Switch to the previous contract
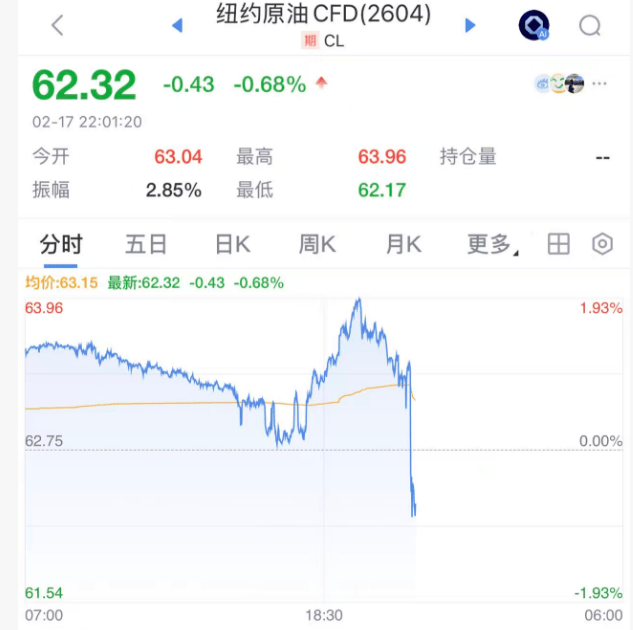633x630 pixels. (178, 26)
